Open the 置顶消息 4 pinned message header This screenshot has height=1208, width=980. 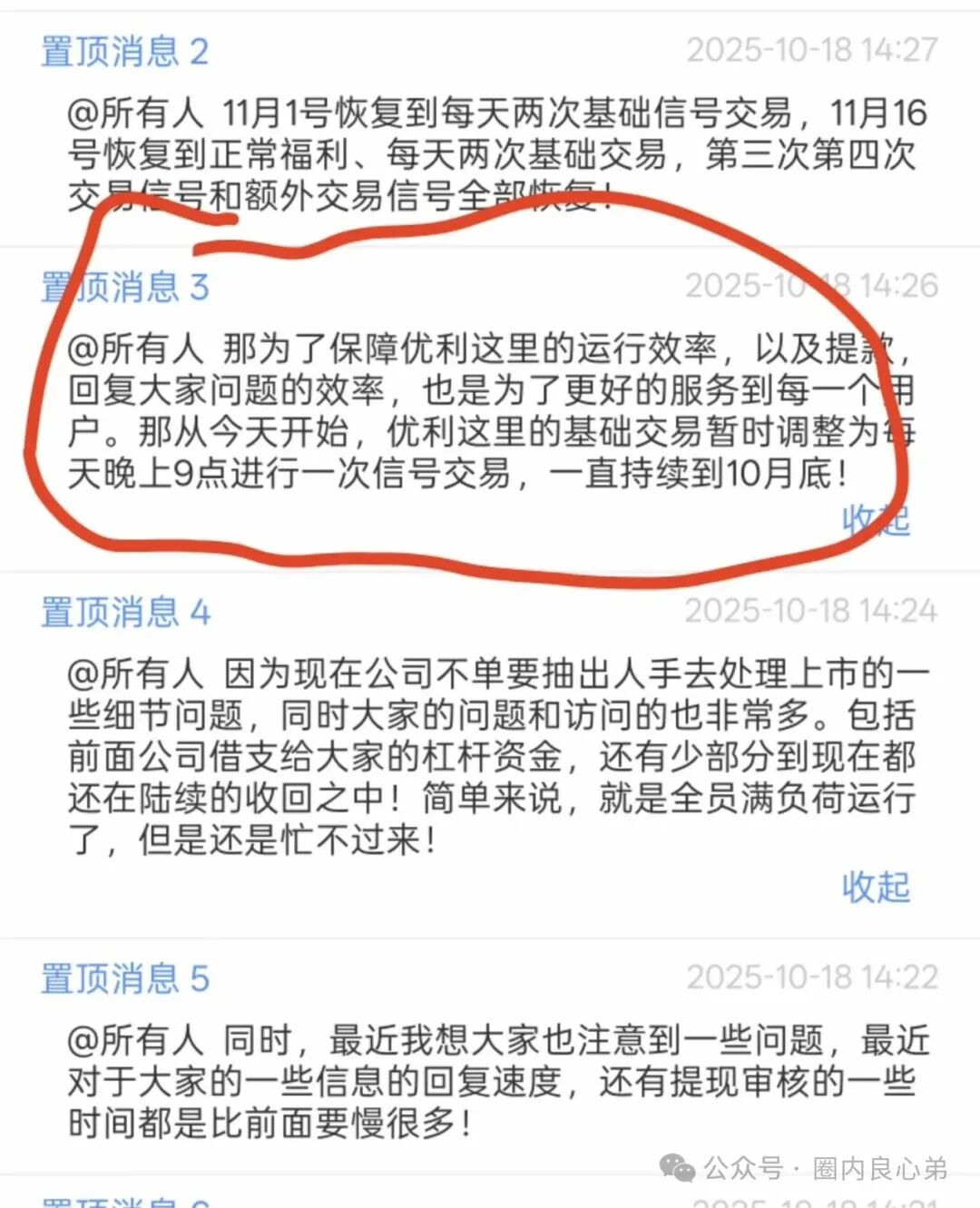click(x=123, y=612)
